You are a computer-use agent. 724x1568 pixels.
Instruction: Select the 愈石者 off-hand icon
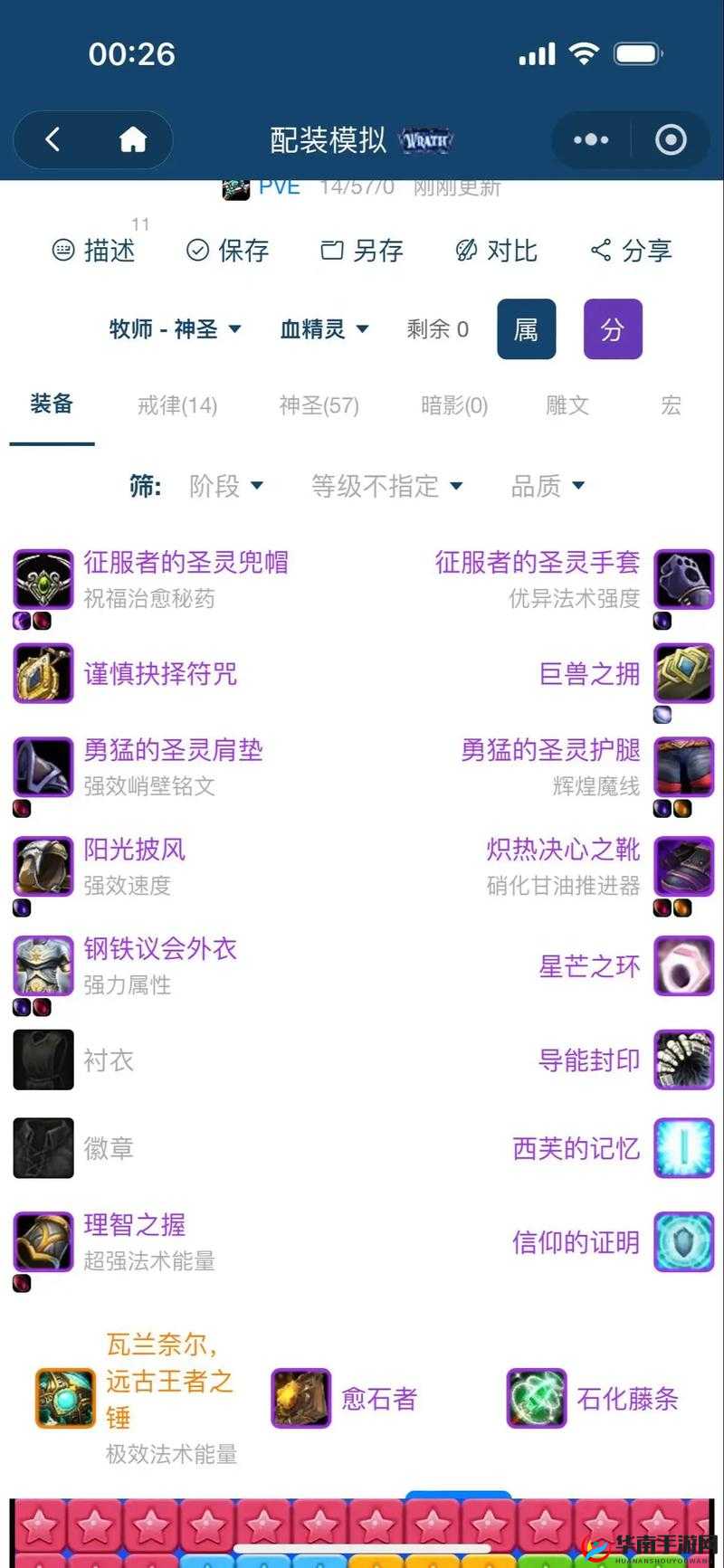300,1398
